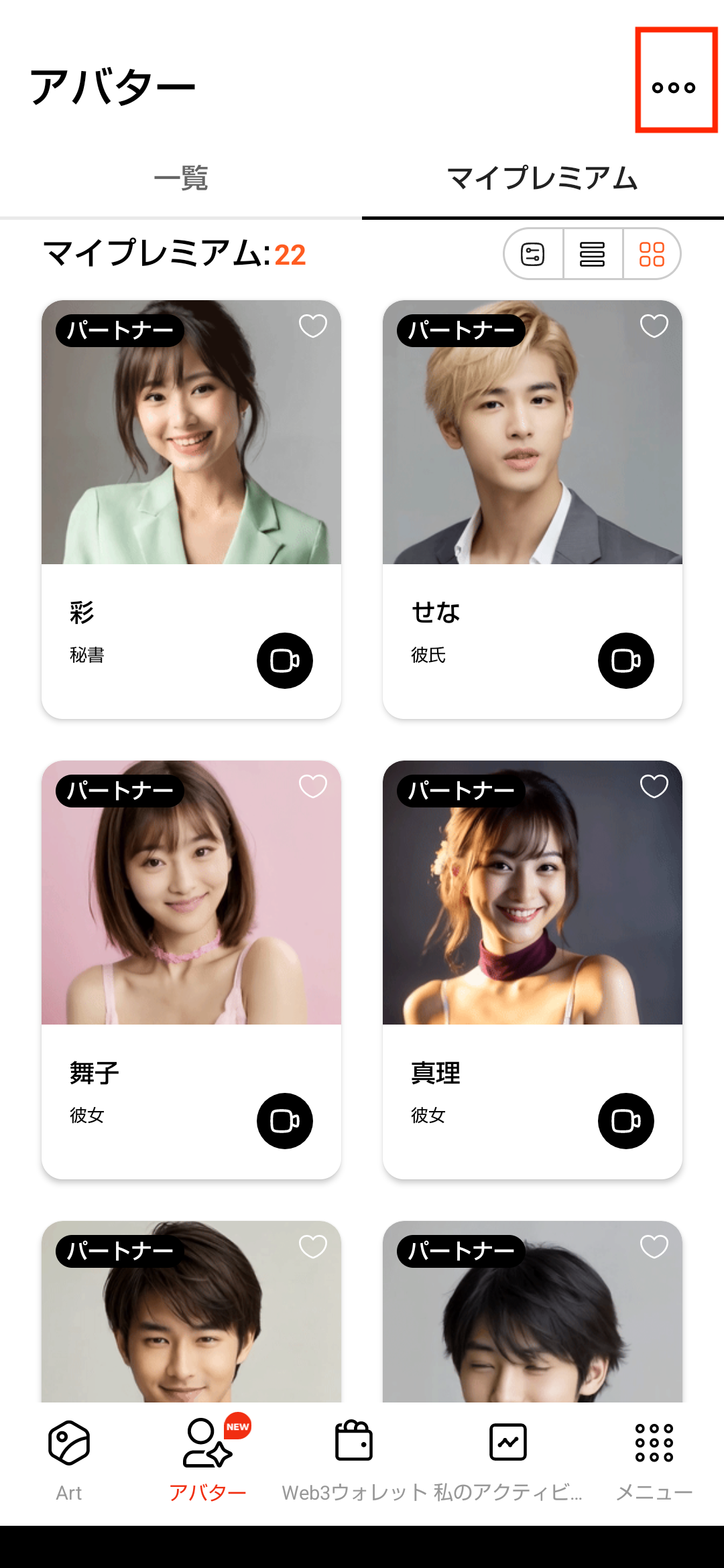Start video call with 彩
This screenshot has width=724, height=1568.
(x=285, y=661)
